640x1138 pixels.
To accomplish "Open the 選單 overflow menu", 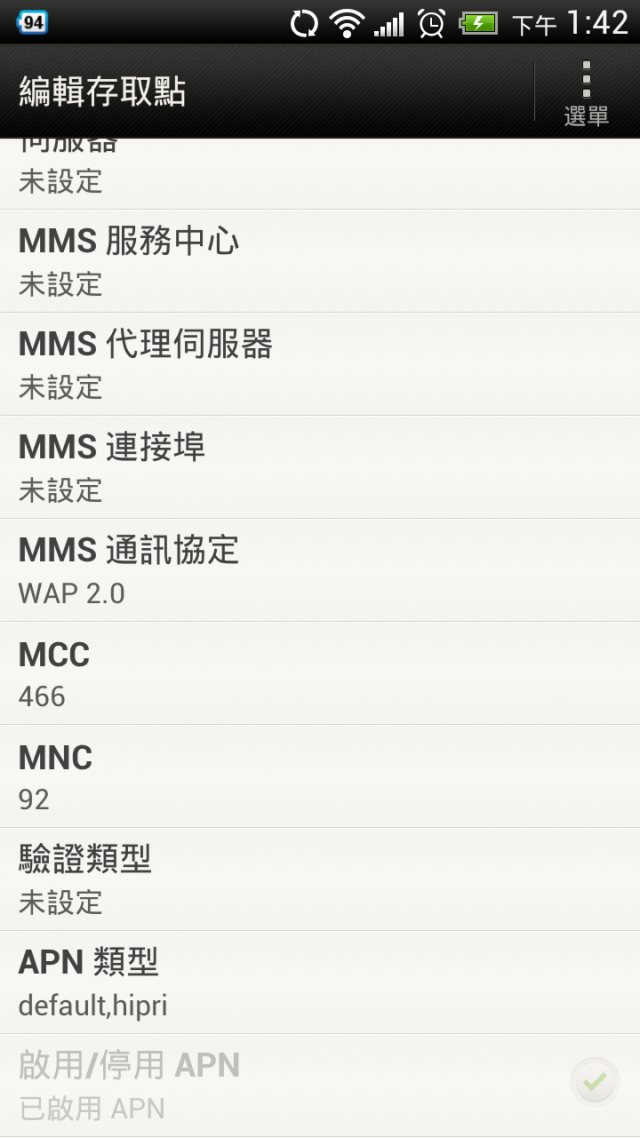I will pos(586,91).
